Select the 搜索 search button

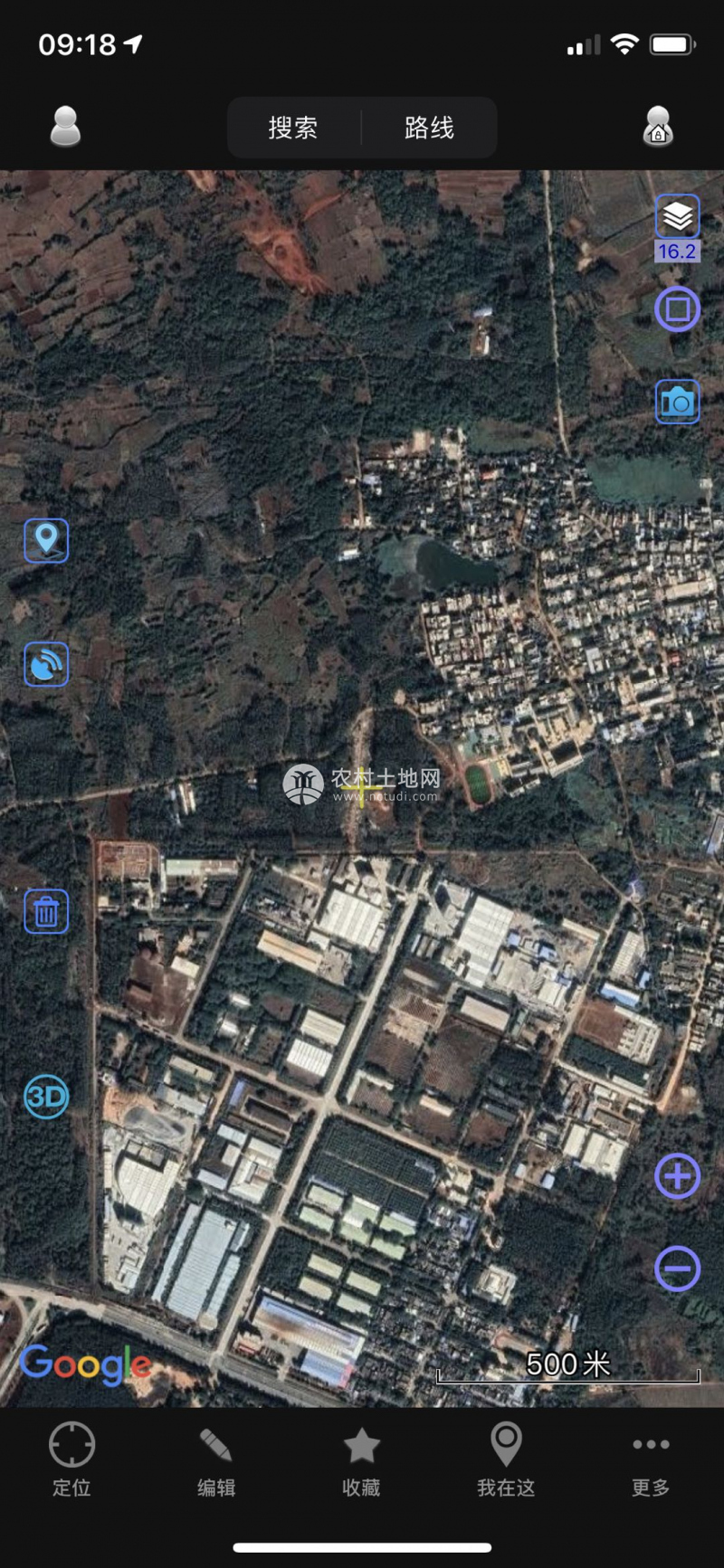coord(293,128)
